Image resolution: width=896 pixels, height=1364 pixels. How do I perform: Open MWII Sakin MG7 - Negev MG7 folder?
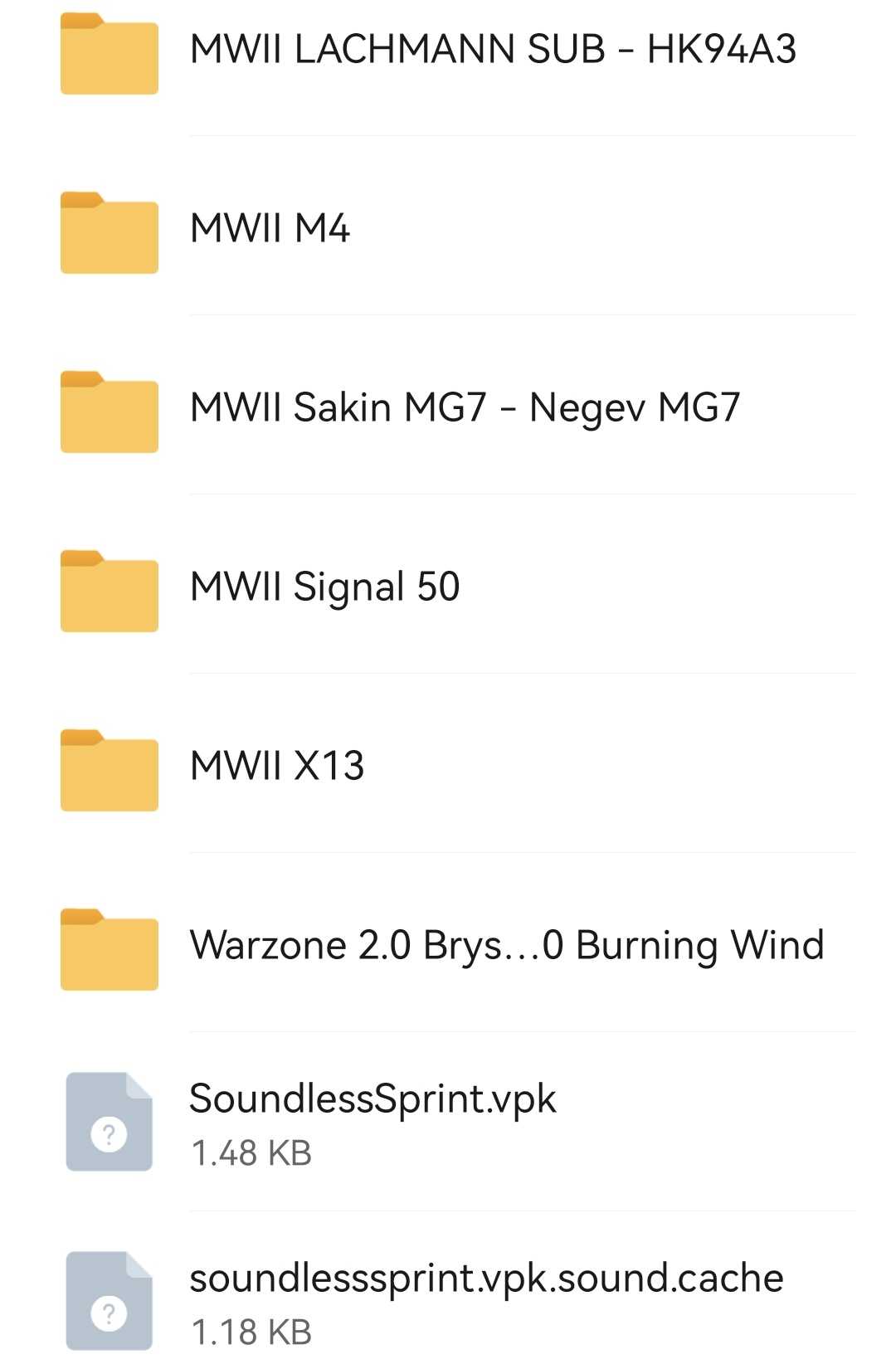(465, 408)
